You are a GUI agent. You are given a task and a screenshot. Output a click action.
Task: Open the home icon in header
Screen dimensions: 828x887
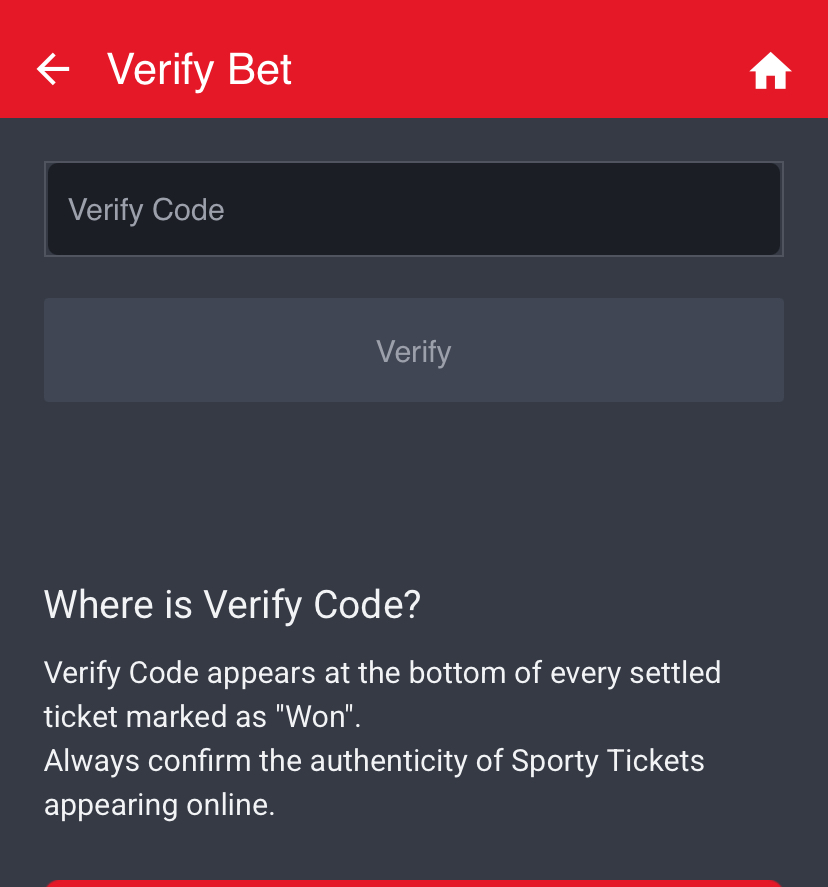770,72
